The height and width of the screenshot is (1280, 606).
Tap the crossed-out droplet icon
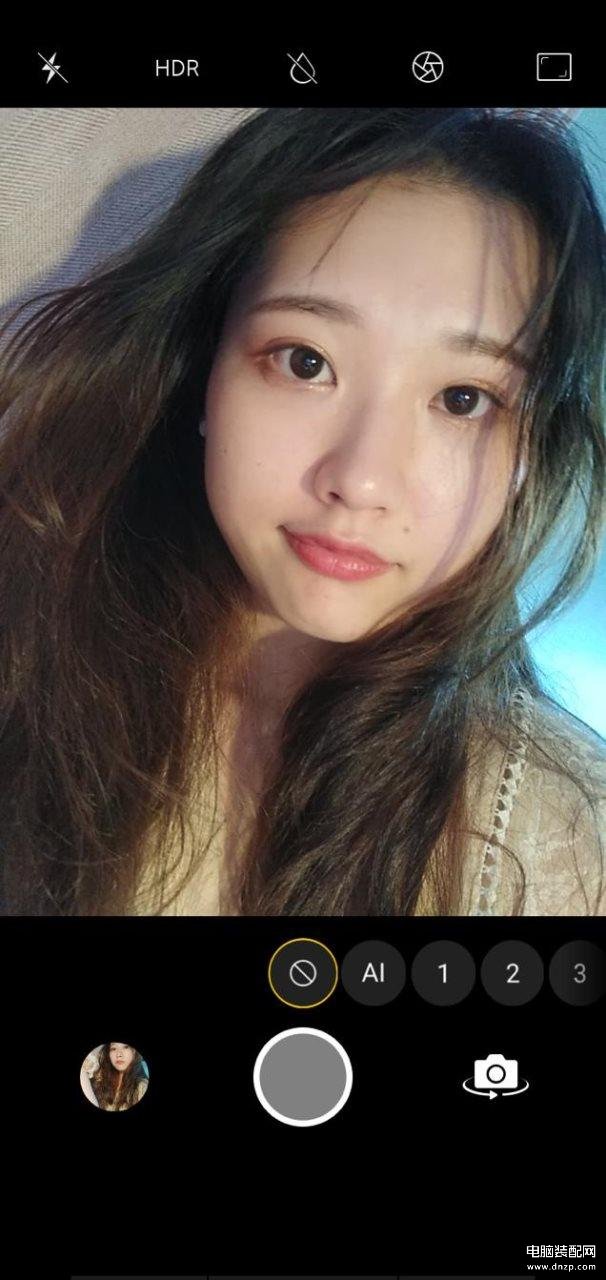pos(302,68)
